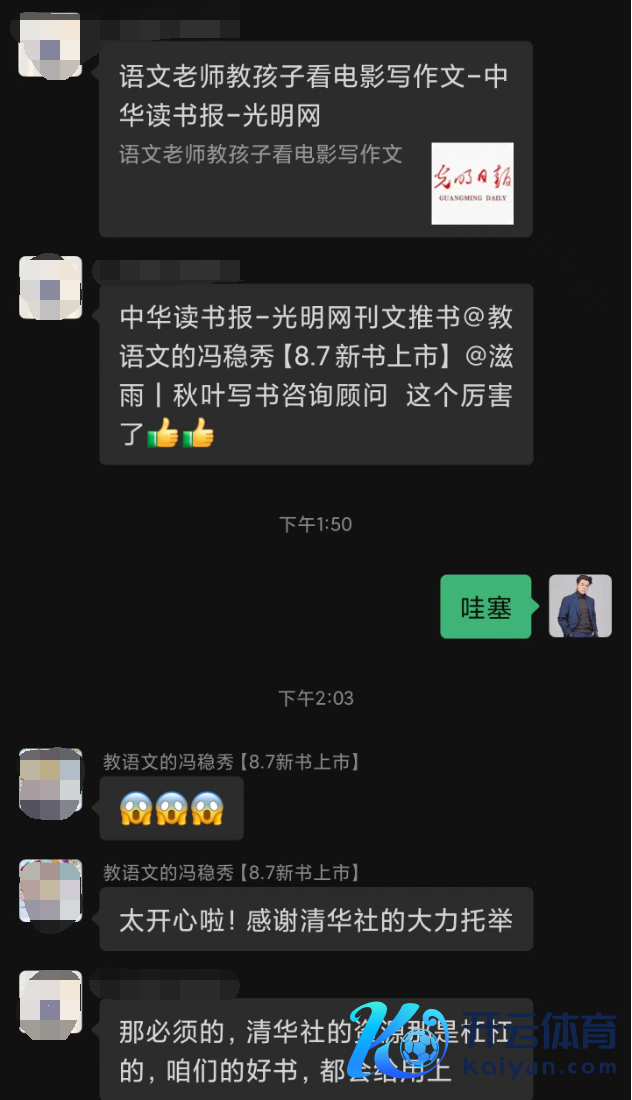
Task: Tap the avatar beside the 太开心啦 message
Action: [51, 890]
